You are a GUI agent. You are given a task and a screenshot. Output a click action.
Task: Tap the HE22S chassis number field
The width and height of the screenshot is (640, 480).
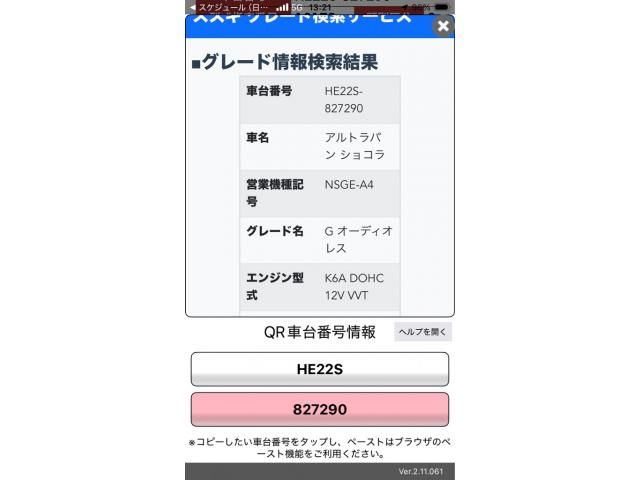319,369
